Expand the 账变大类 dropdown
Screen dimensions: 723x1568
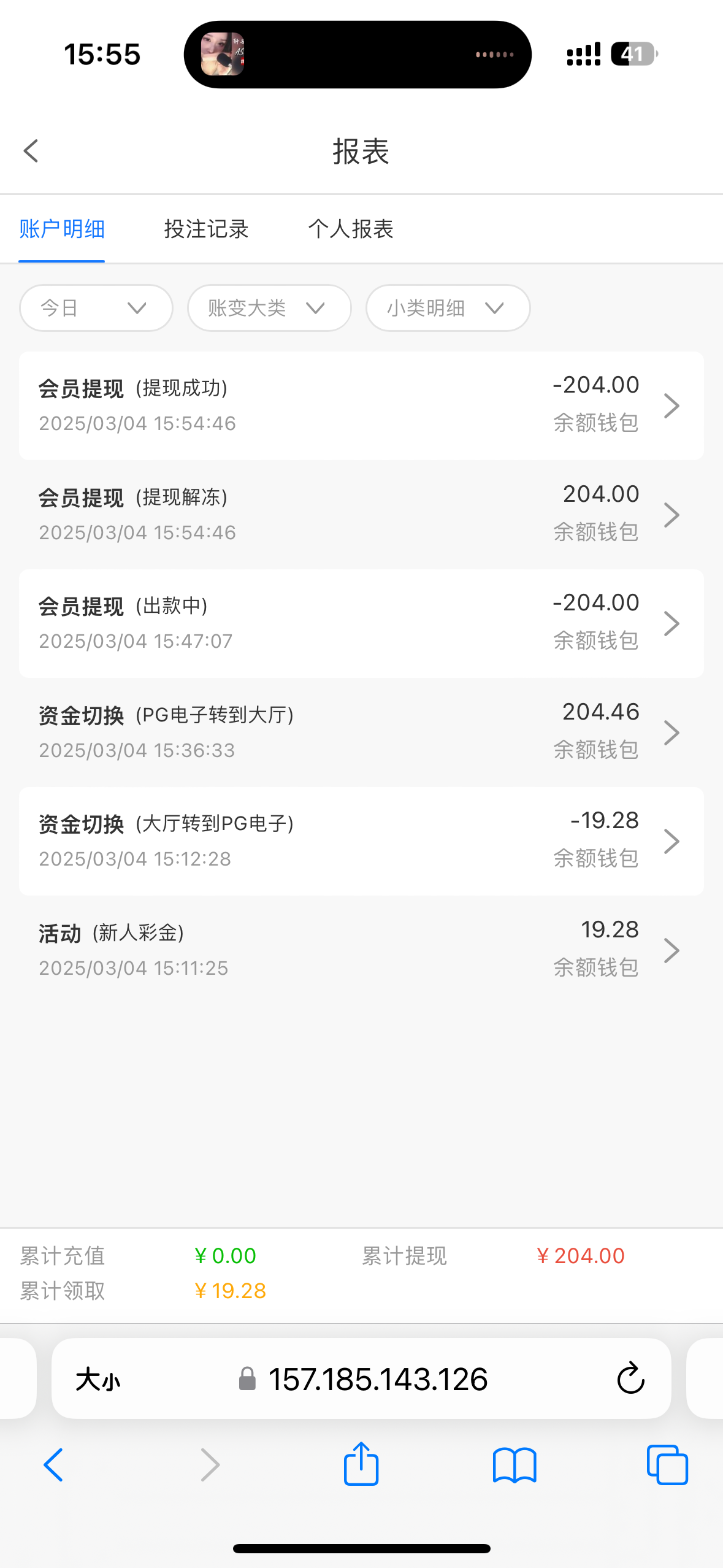[269, 308]
